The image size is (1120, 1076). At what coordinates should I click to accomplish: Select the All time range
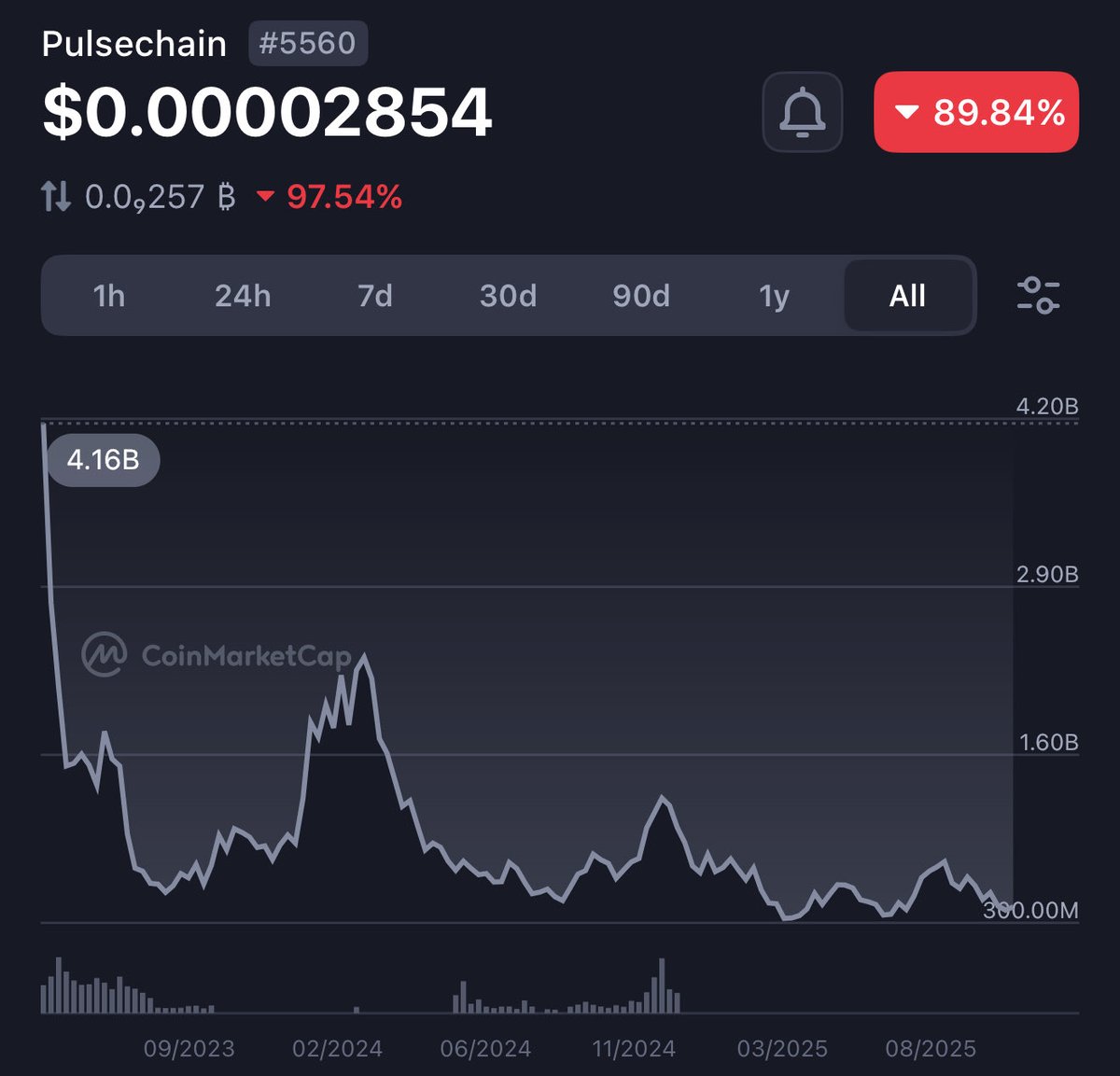pyautogui.click(x=907, y=296)
